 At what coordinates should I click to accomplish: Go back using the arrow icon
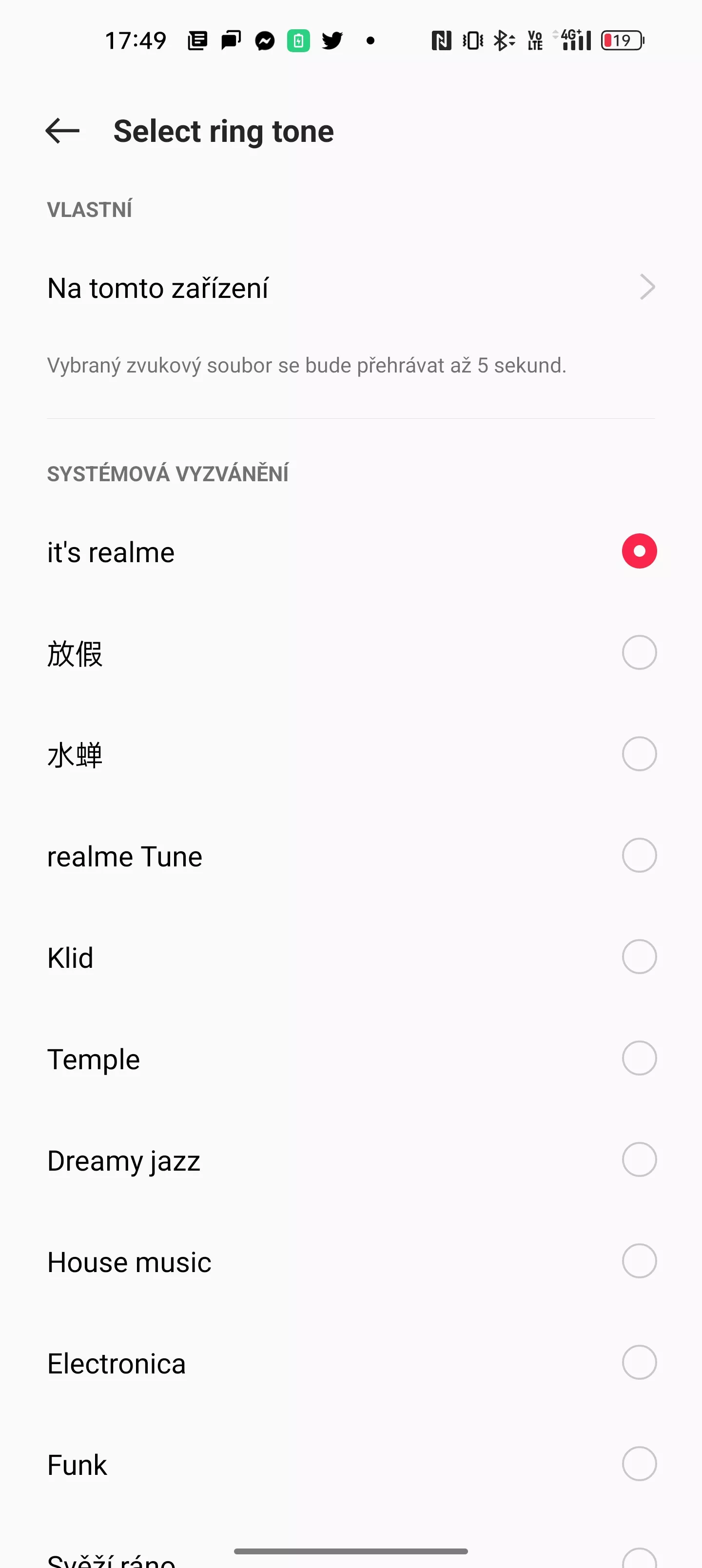tap(62, 131)
